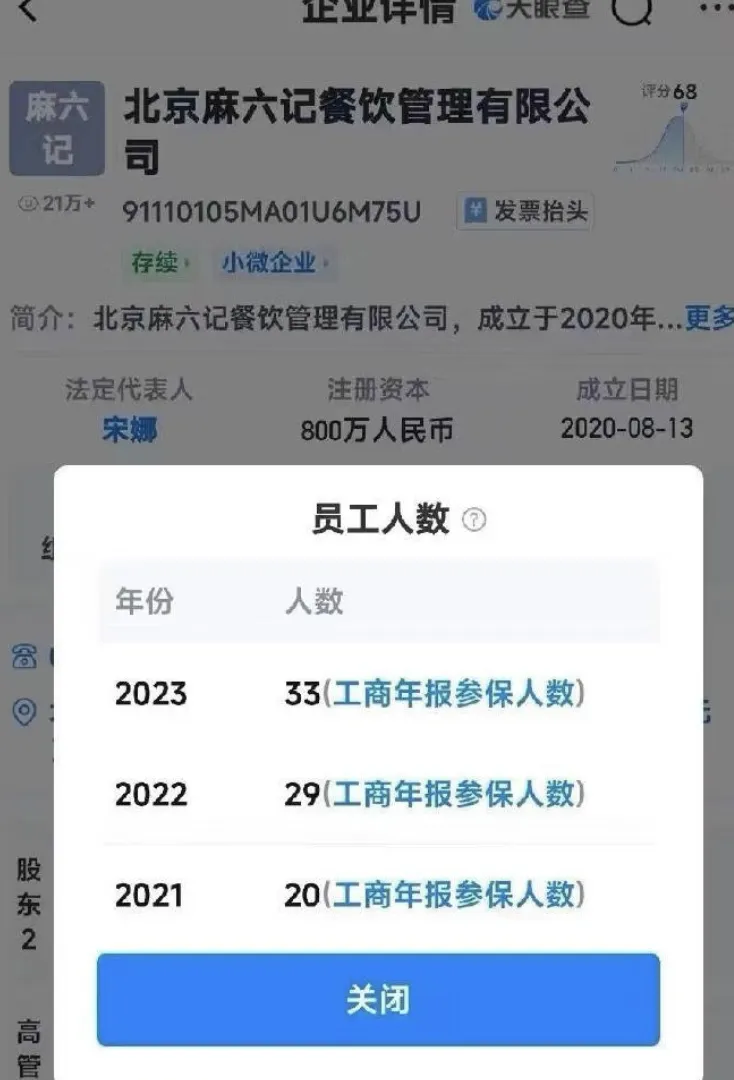Open 2022 工商年报参保人数 link
Viewport: 734px width, 1080px height.
[456, 794]
